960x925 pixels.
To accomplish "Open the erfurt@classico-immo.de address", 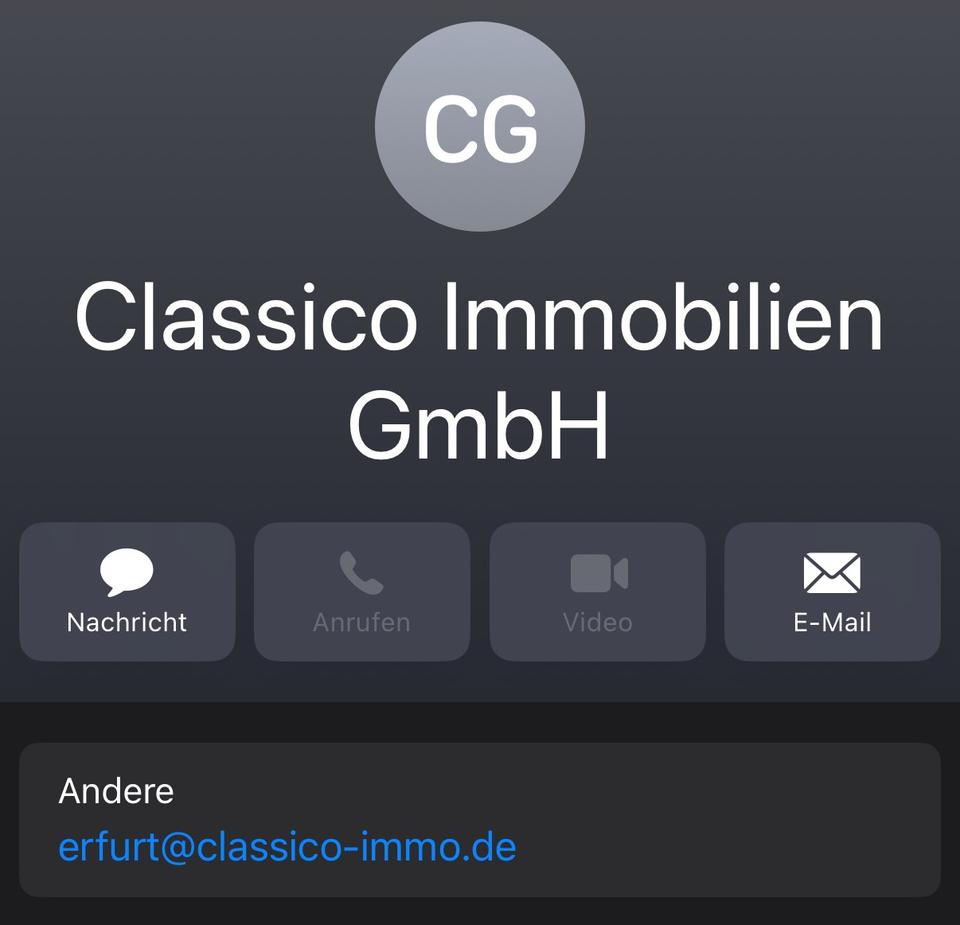I will click(287, 847).
